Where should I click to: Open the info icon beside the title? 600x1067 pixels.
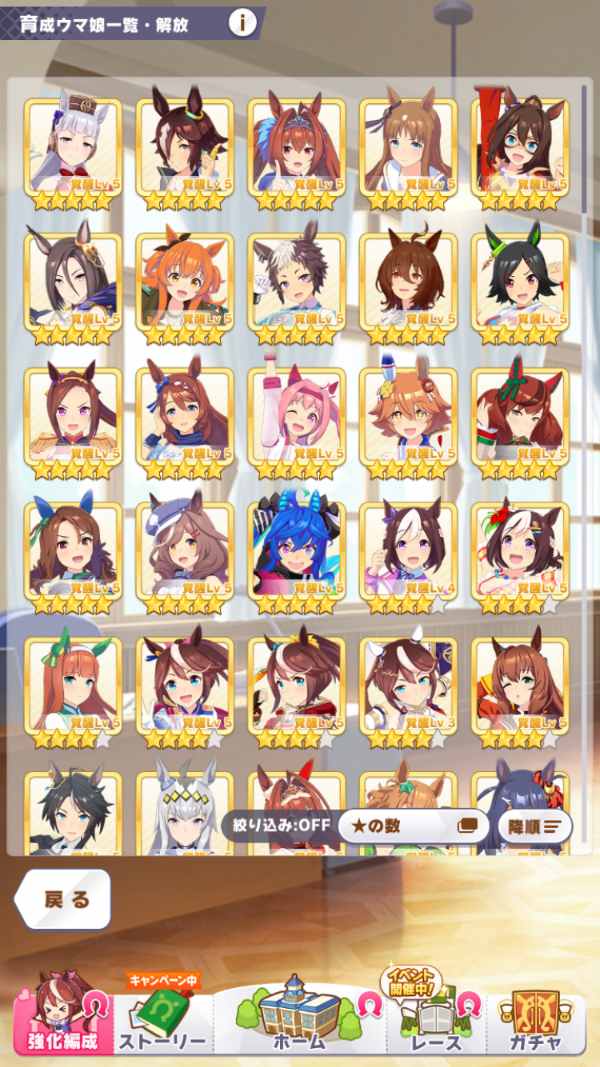click(x=242, y=22)
